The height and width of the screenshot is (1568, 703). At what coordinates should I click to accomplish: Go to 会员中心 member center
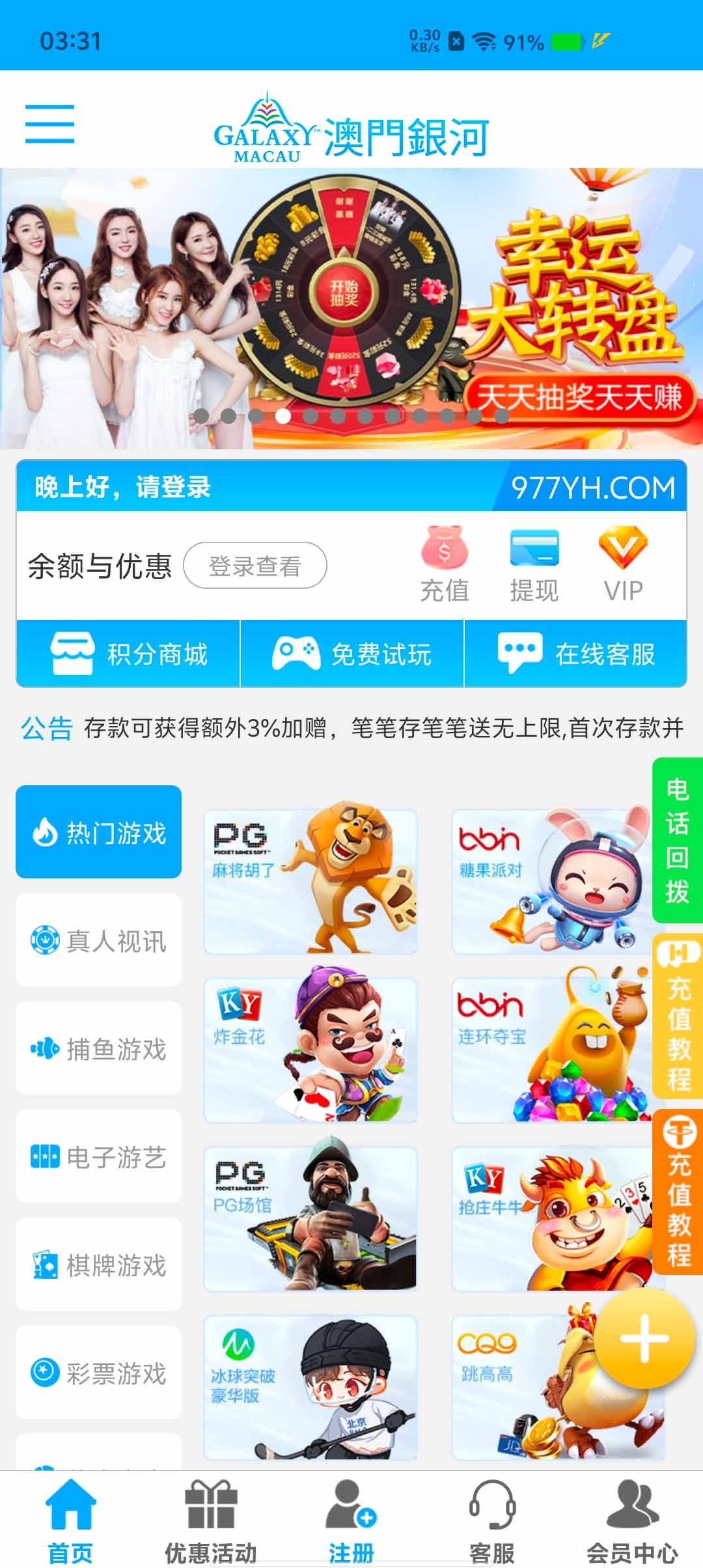632,1521
